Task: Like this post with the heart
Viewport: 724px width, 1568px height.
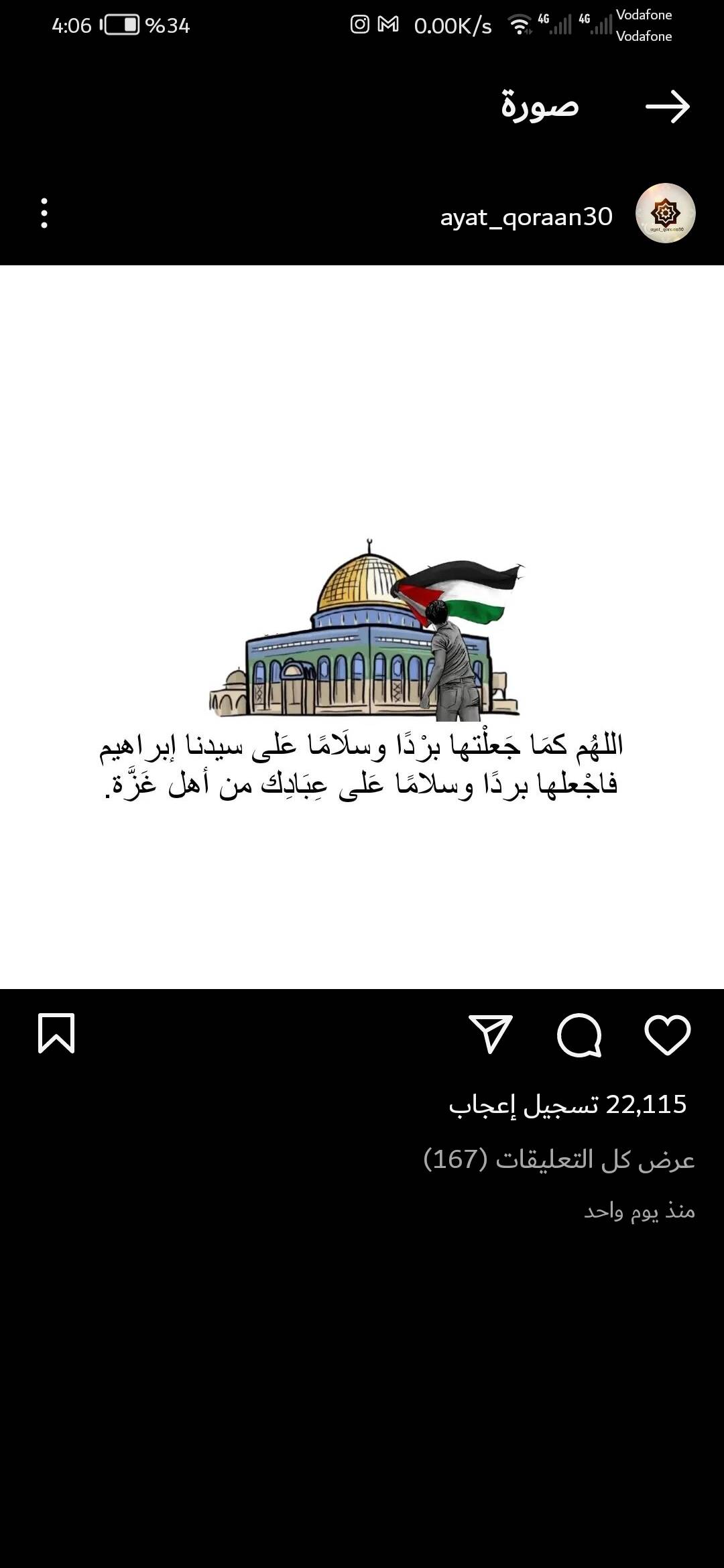Action: point(667,1034)
